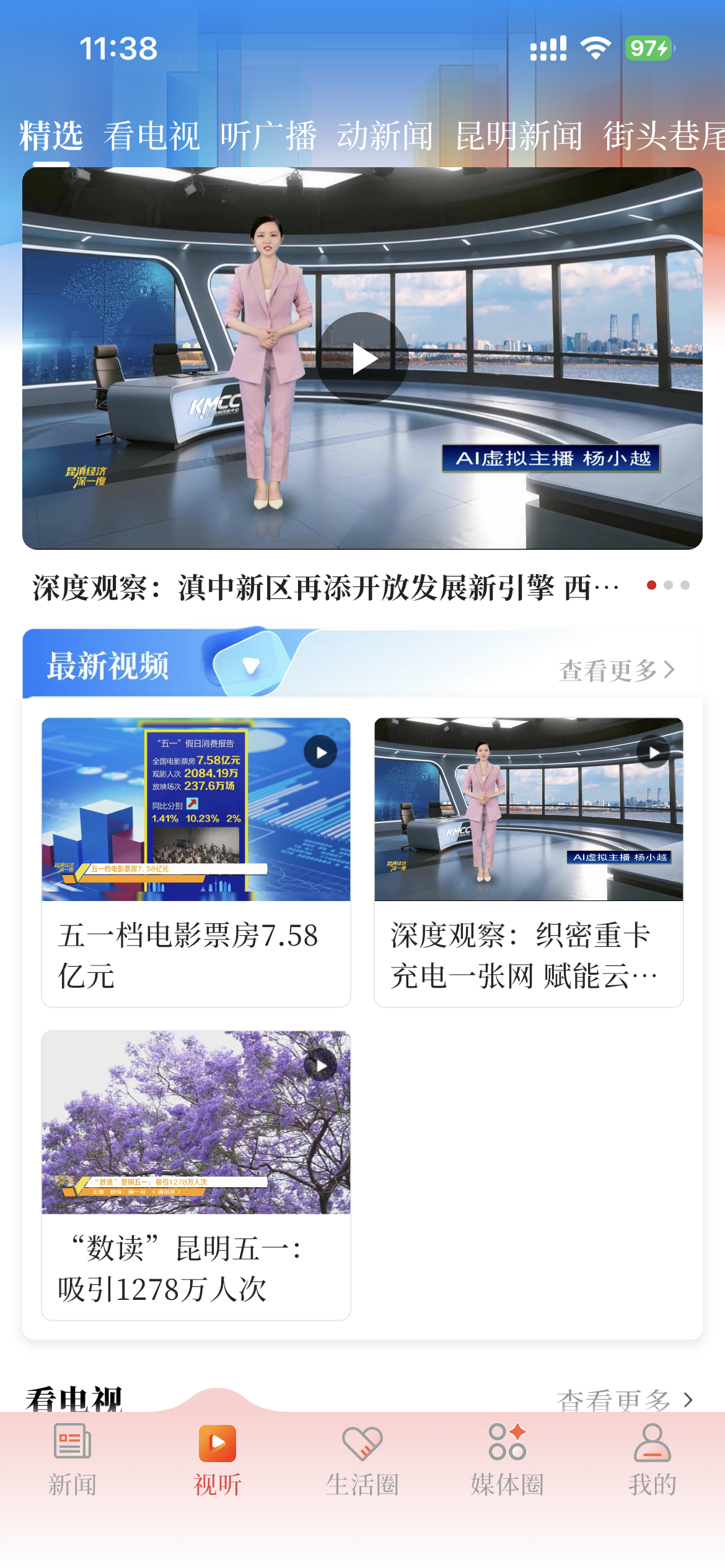Switch to the 生活圈 bottom tab
The height and width of the screenshot is (1568, 725).
coord(362,1460)
